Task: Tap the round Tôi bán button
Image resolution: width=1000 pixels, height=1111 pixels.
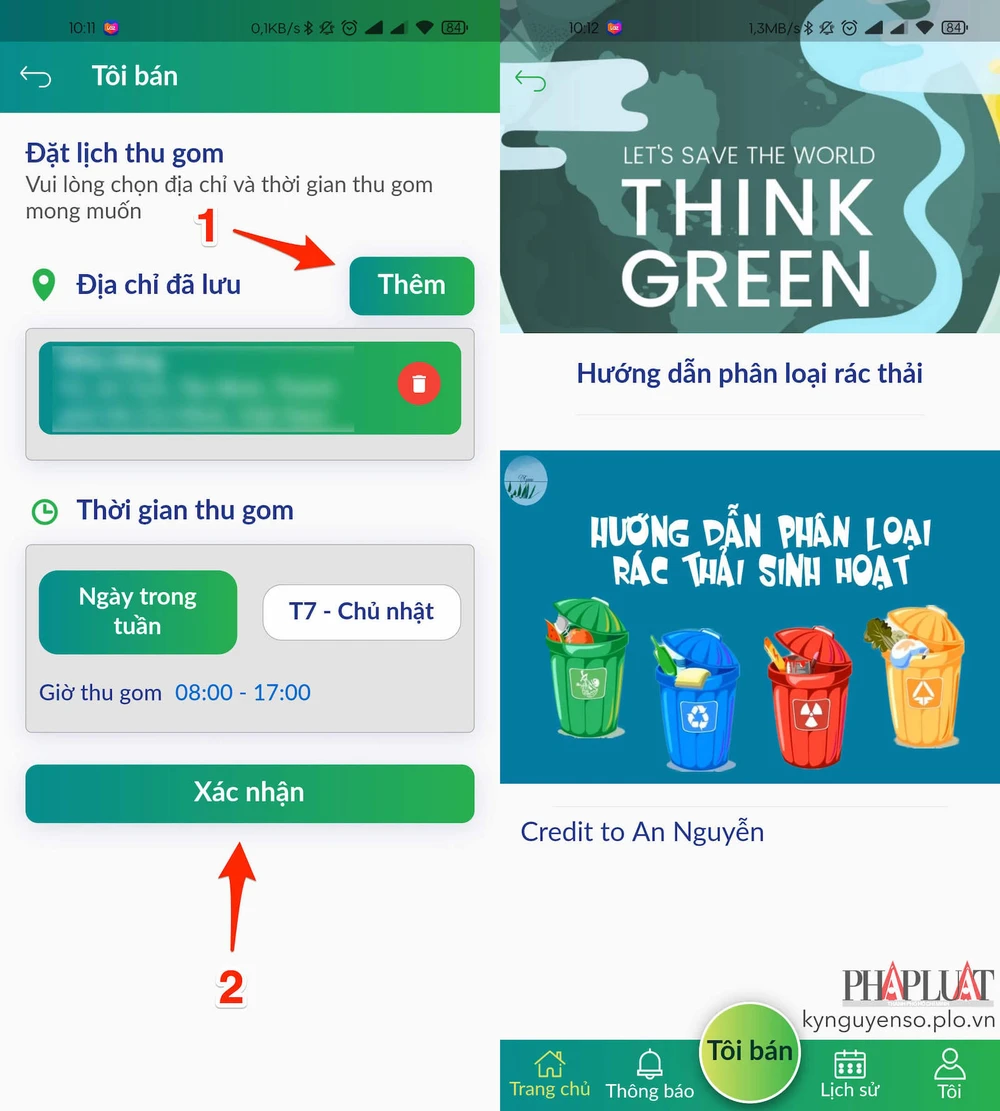Action: (750, 1052)
